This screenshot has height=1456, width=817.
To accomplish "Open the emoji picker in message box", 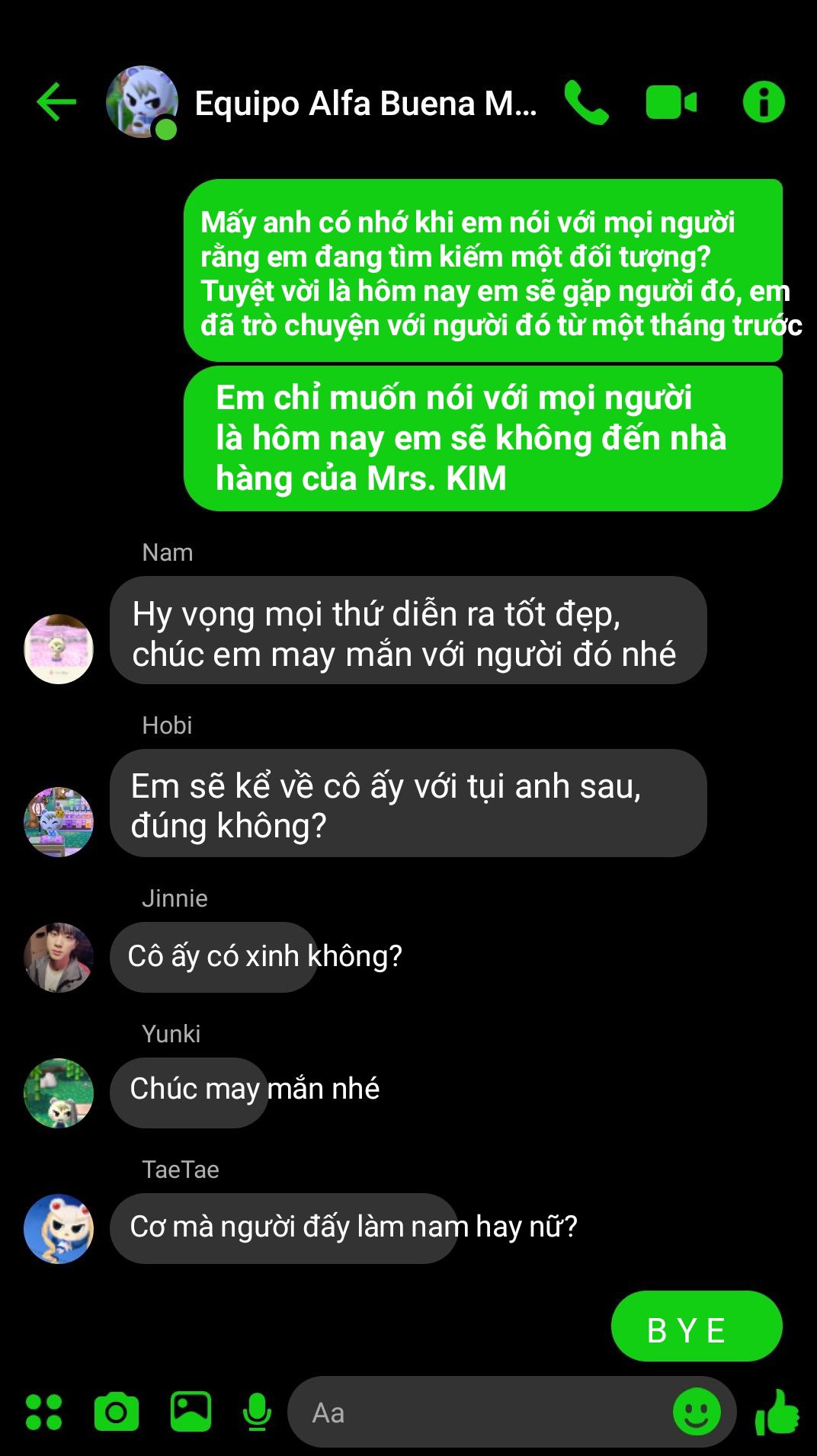I will (x=697, y=1412).
